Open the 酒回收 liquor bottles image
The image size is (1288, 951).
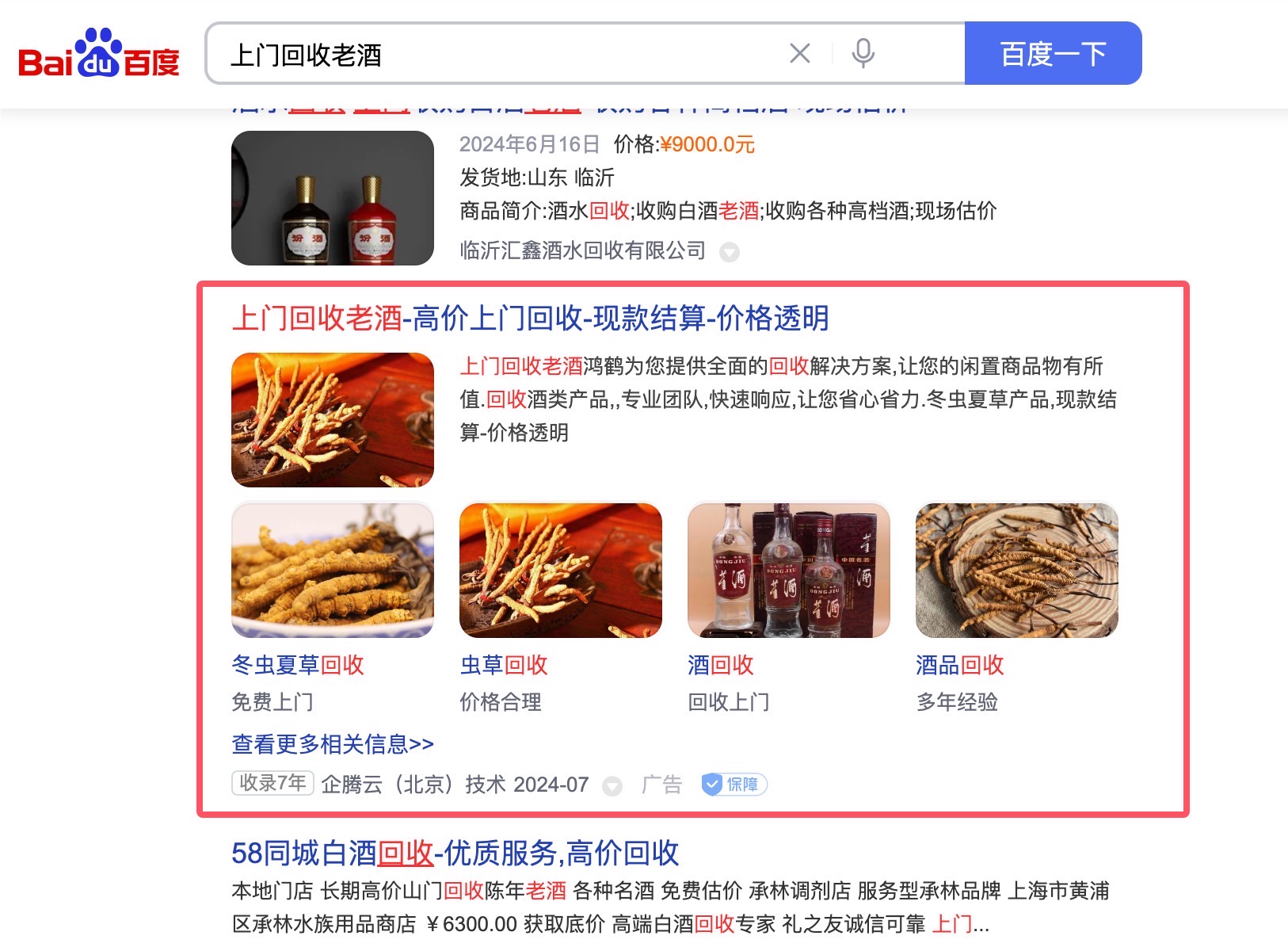click(789, 571)
